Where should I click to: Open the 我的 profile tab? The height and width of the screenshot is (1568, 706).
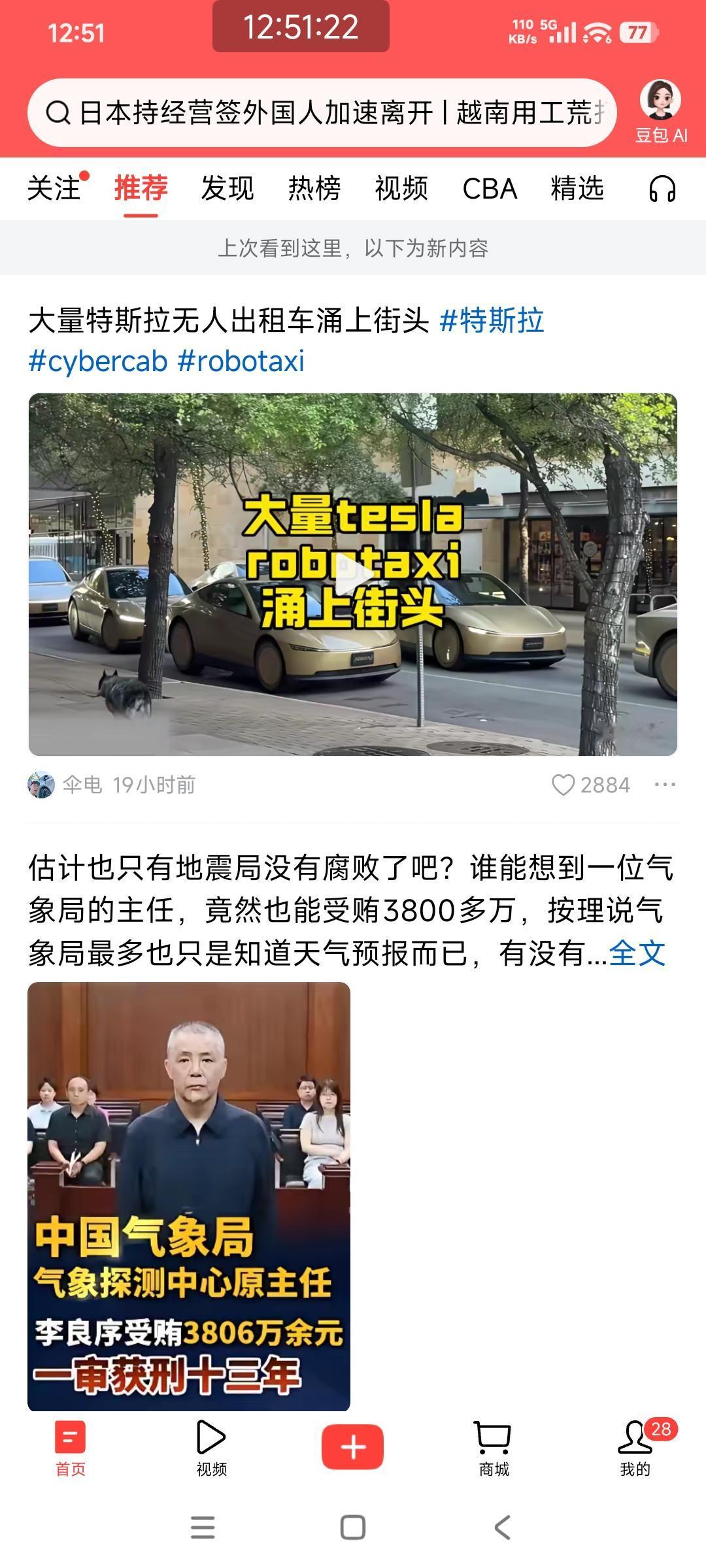coord(635,1449)
